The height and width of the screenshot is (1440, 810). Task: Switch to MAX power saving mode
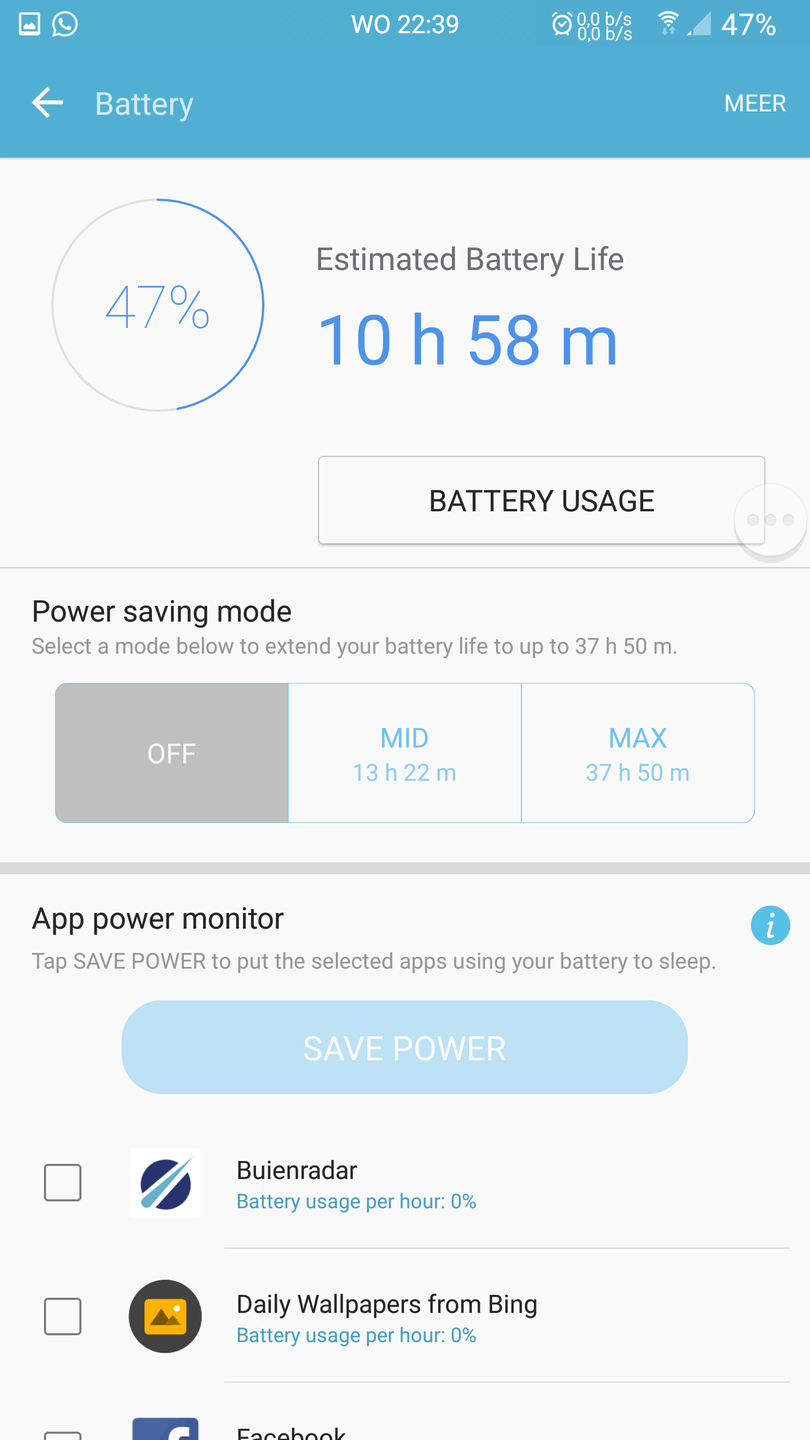click(x=637, y=753)
